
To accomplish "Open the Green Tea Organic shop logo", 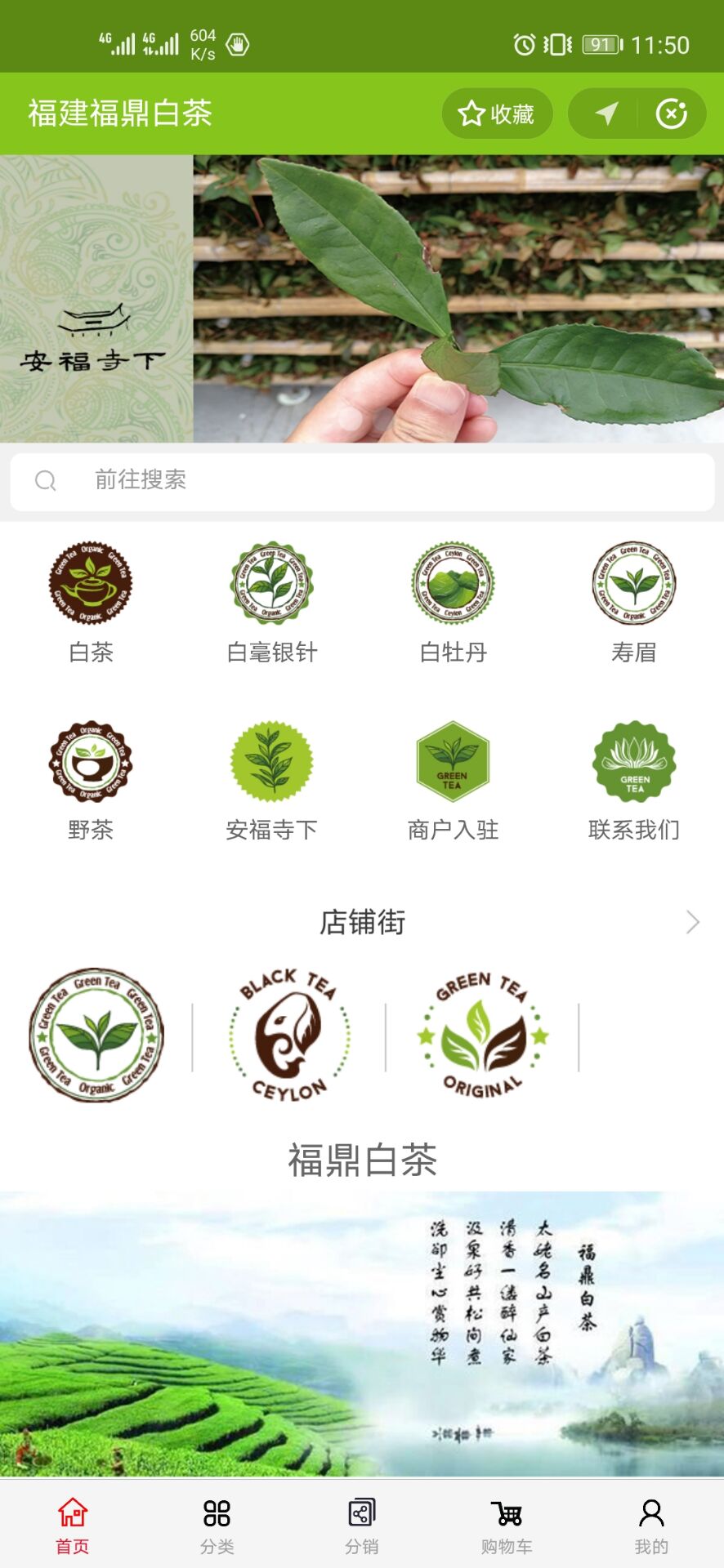I will point(96,1036).
